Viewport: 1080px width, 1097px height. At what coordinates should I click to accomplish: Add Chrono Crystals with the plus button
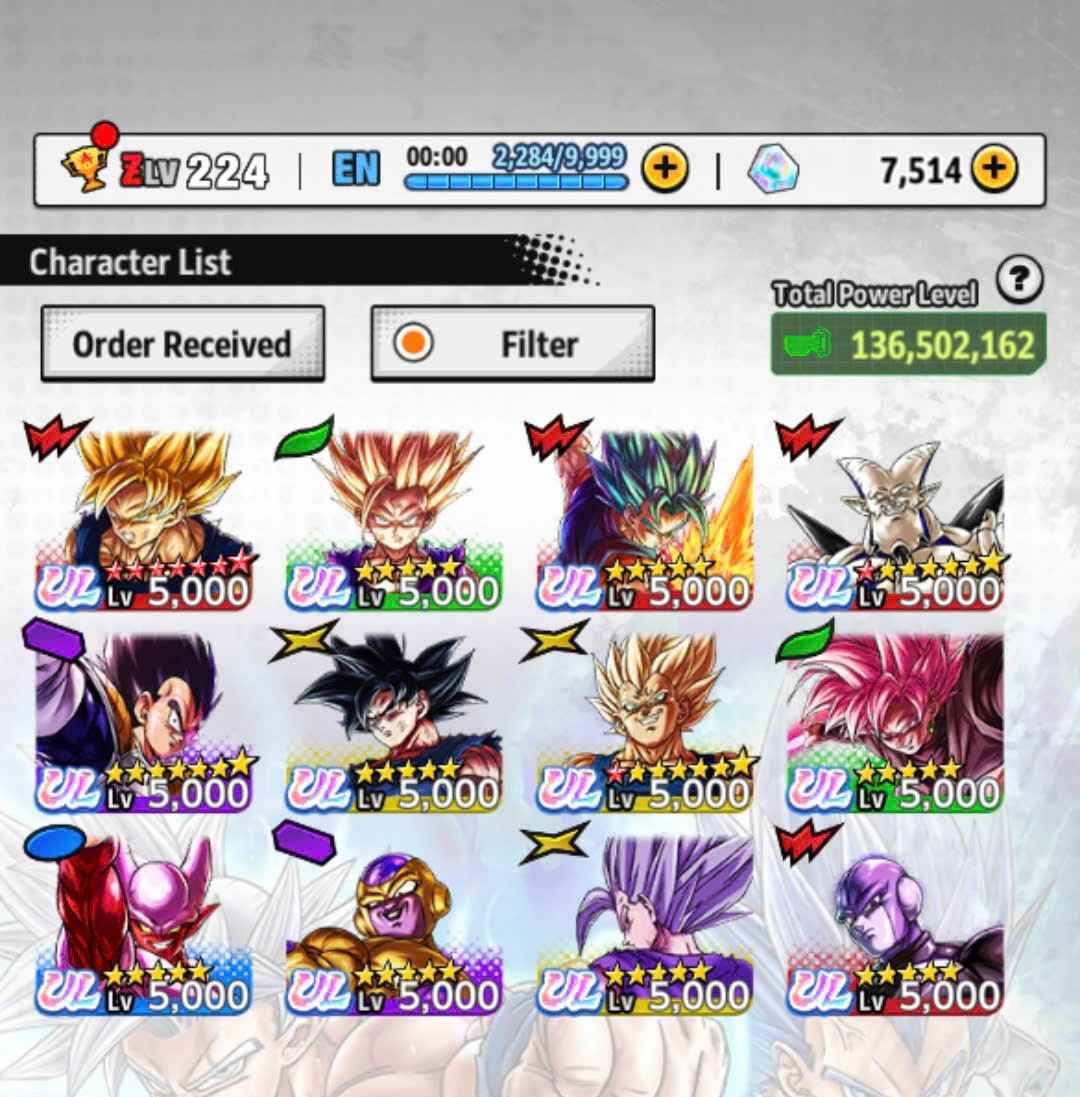[x=992, y=169]
